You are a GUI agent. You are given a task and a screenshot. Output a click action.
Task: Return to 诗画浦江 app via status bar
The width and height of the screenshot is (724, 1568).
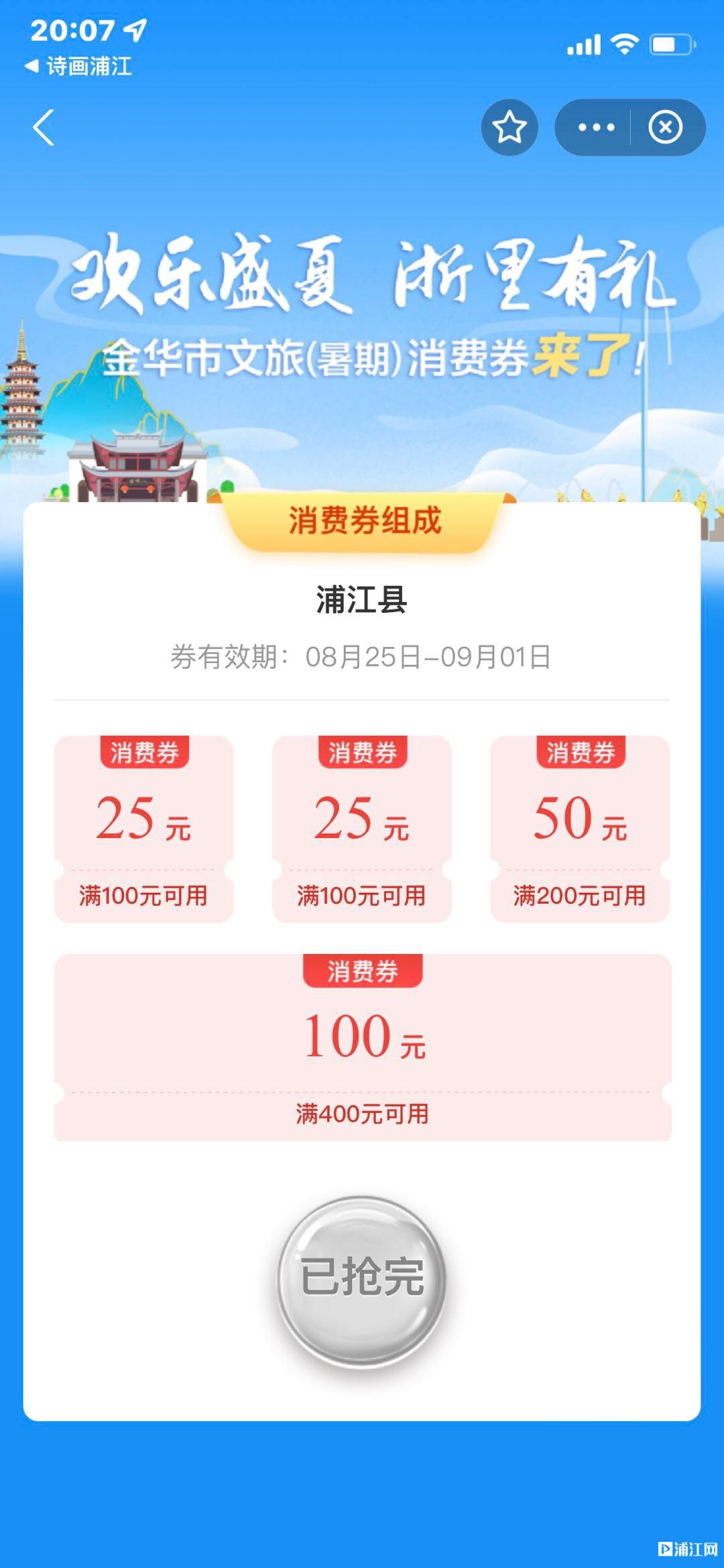pos(79,66)
